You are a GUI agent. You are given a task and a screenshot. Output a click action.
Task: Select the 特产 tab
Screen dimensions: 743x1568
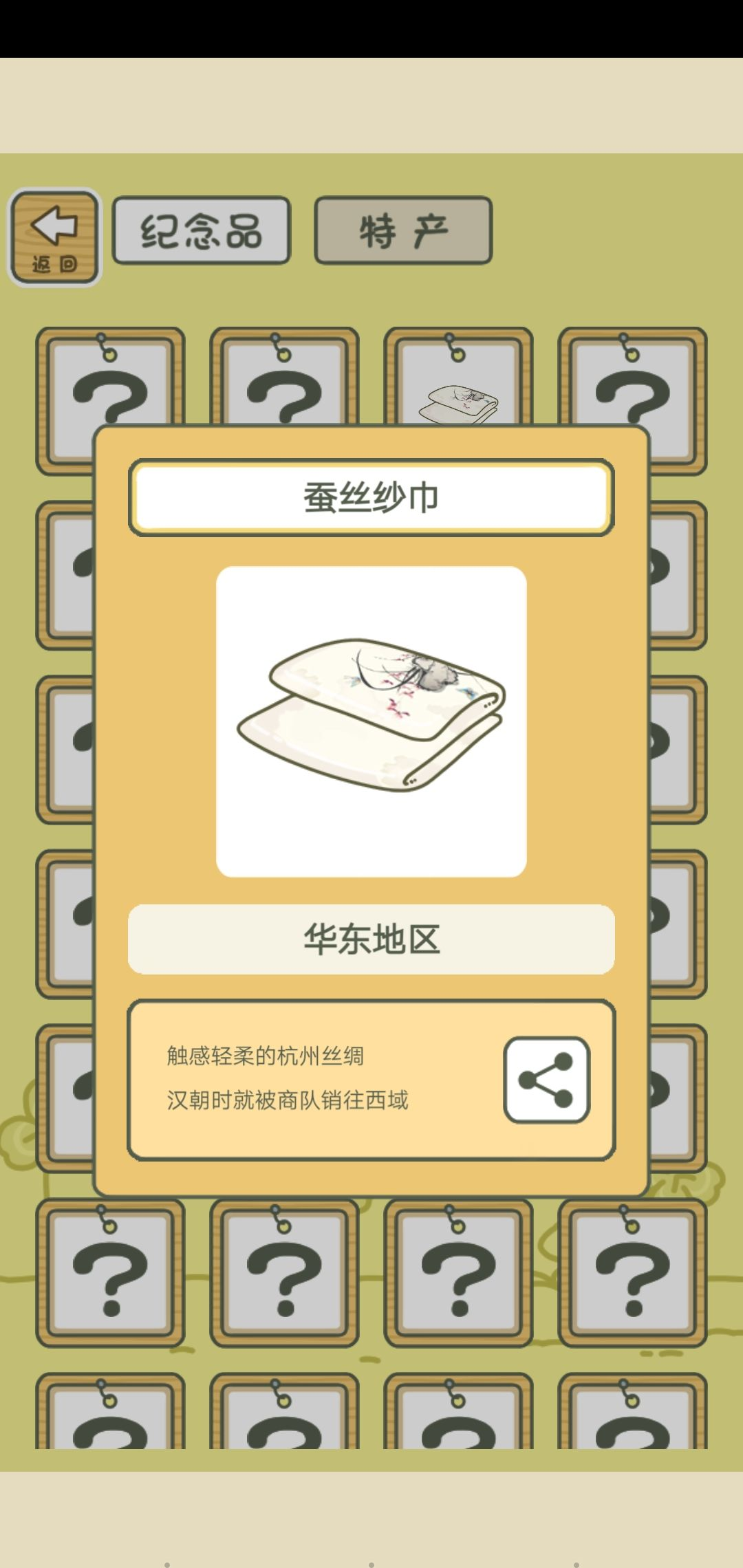coord(403,230)
